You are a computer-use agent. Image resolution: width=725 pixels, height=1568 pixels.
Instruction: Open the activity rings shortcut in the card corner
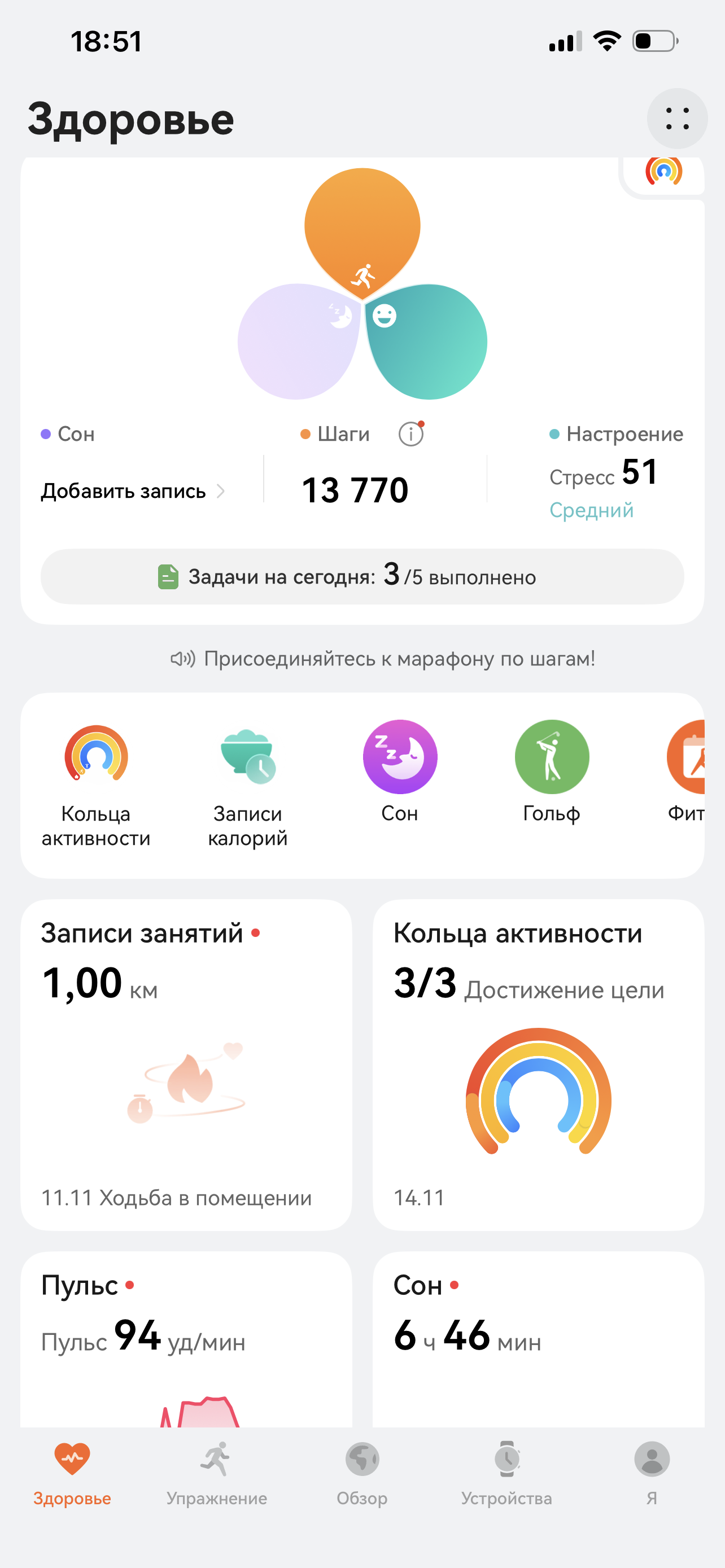tap(663, 172)
